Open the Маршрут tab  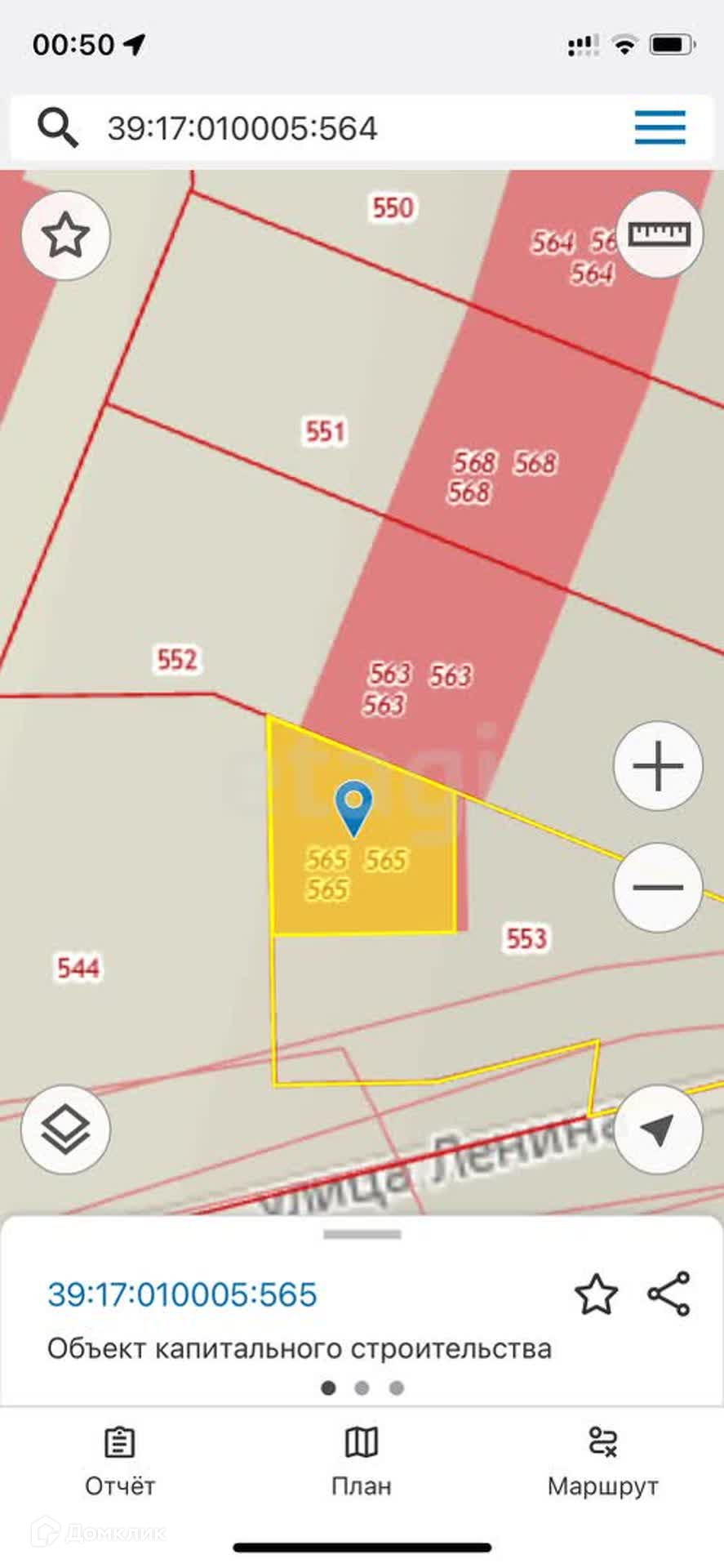602,1463
